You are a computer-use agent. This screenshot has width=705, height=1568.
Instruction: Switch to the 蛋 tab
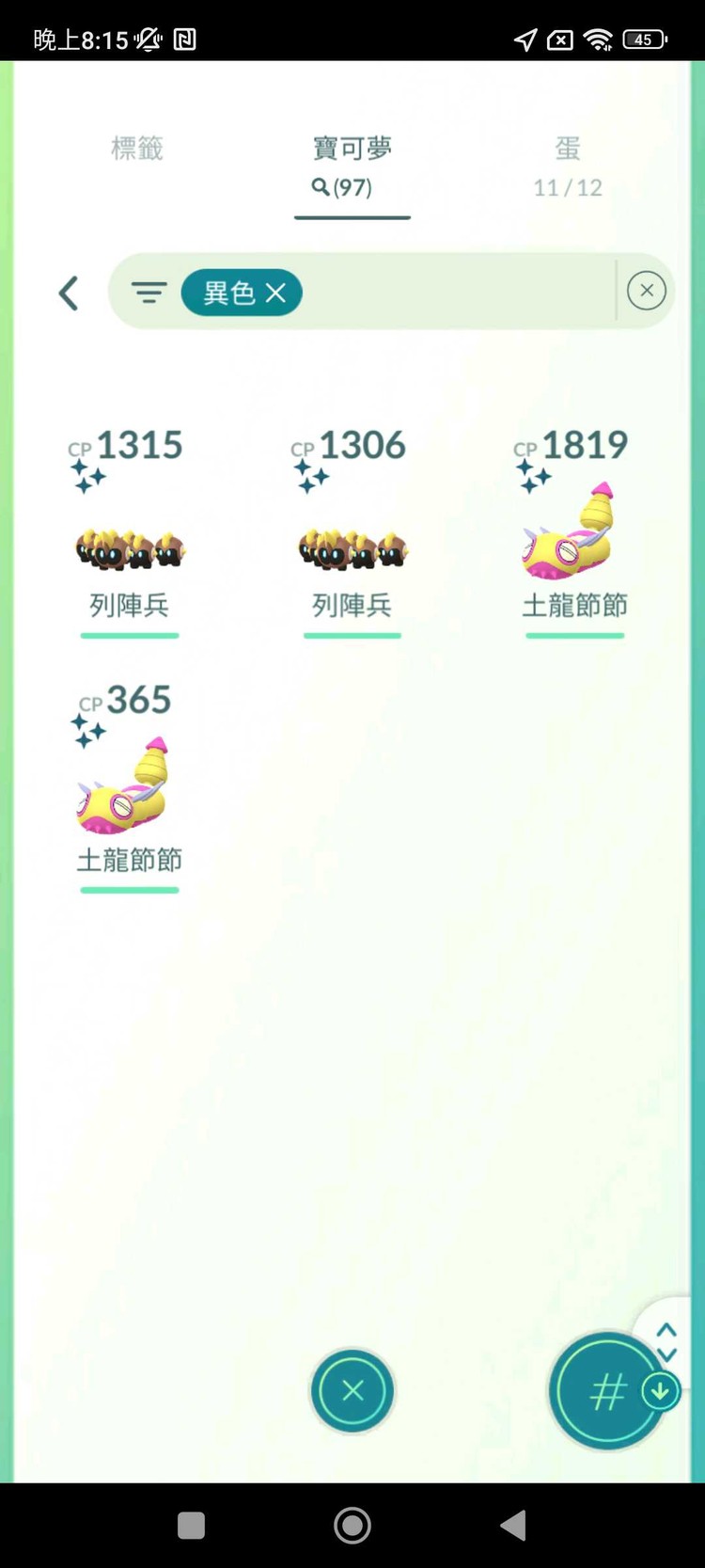pos(567,166)
